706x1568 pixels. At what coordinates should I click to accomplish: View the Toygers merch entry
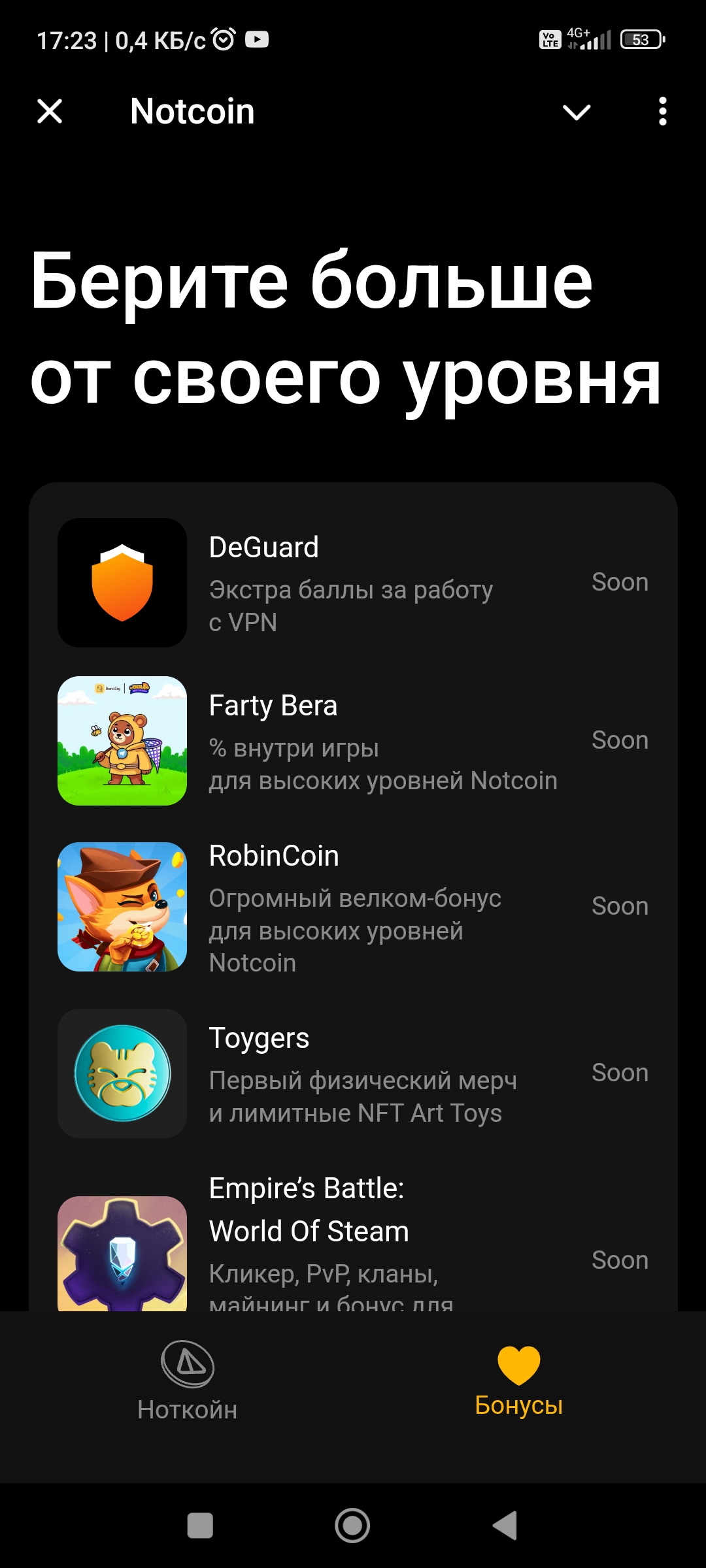click(353, 1073)
